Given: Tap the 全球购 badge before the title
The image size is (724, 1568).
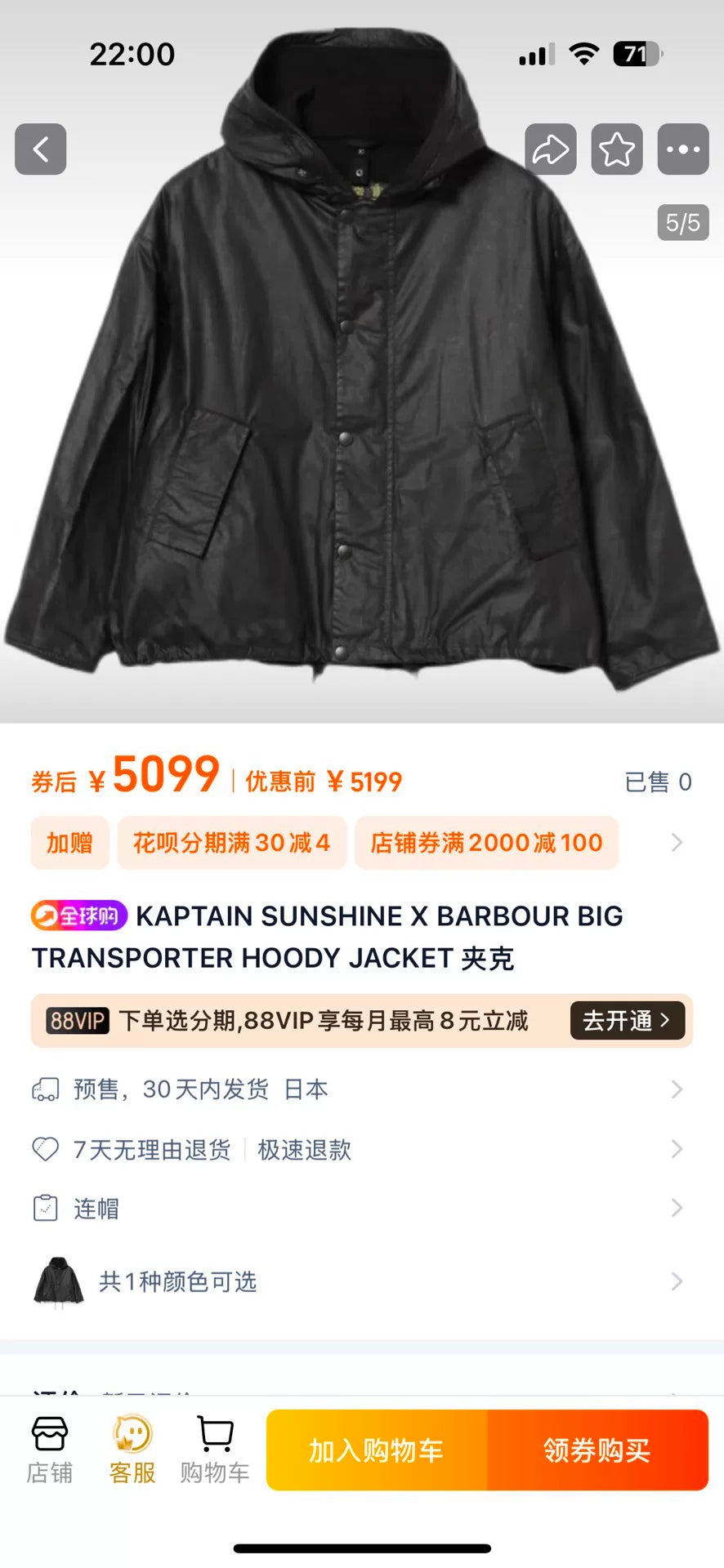Looking at the screenshot, I should click(78, 915).
